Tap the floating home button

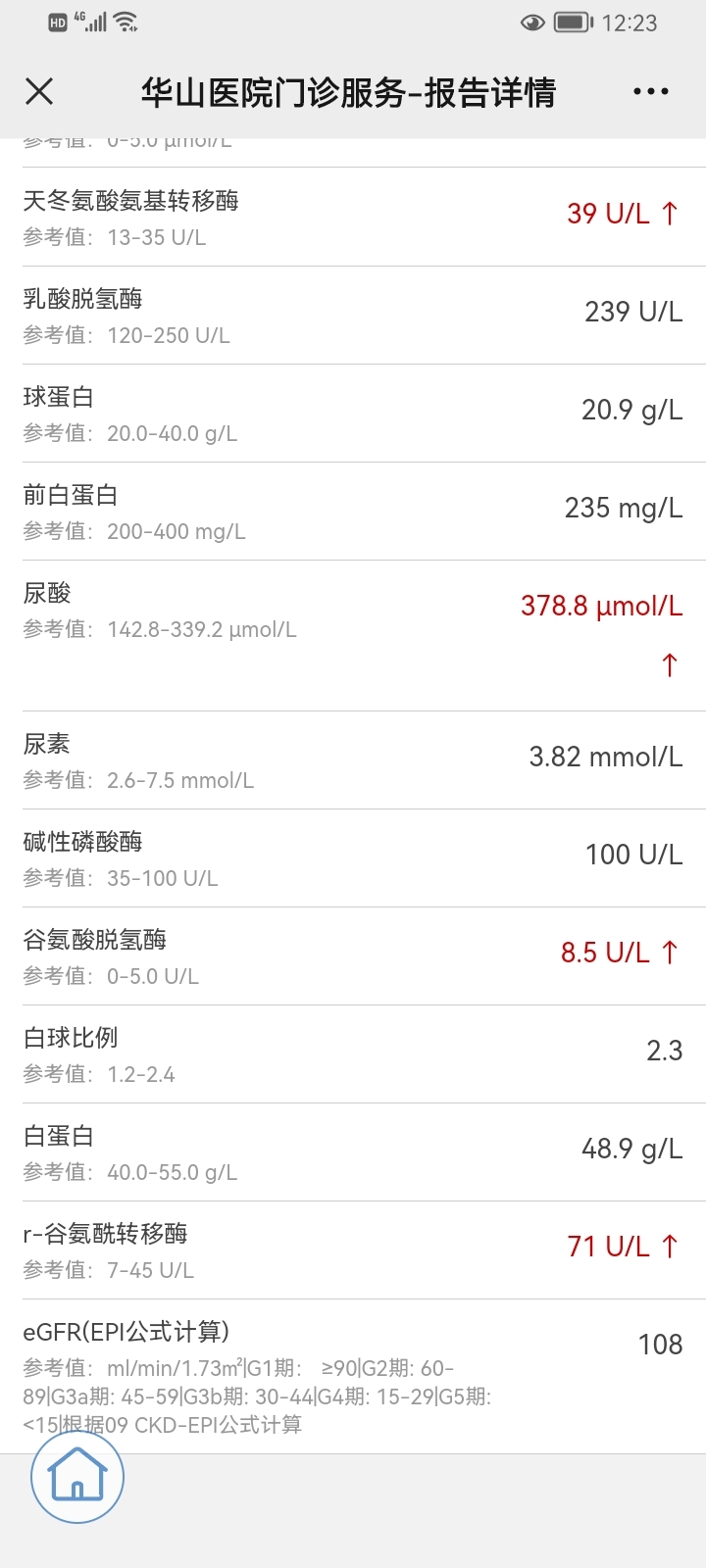(77, 1476)
